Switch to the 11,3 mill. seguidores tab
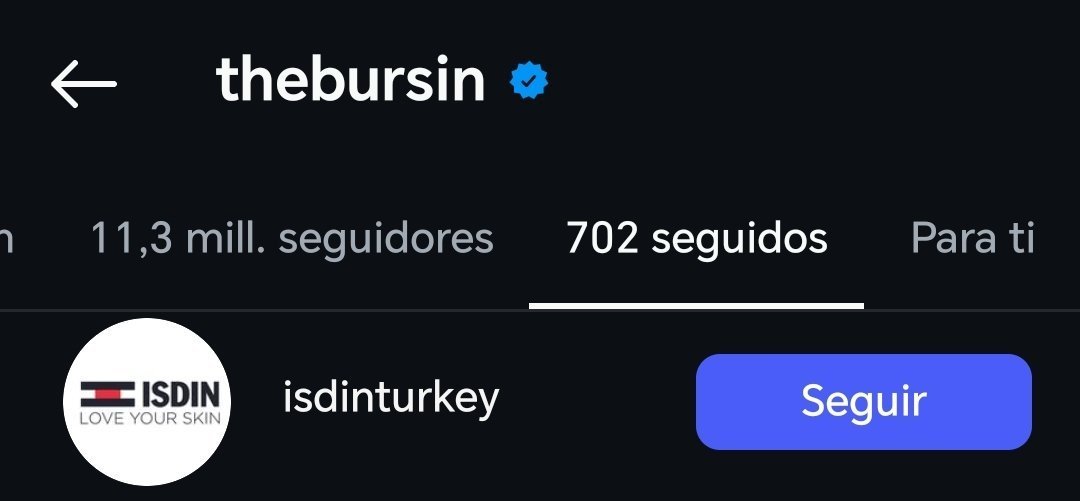Viewport: 1080px width, 501px height. pyautogui.click(x=292, y=239)
